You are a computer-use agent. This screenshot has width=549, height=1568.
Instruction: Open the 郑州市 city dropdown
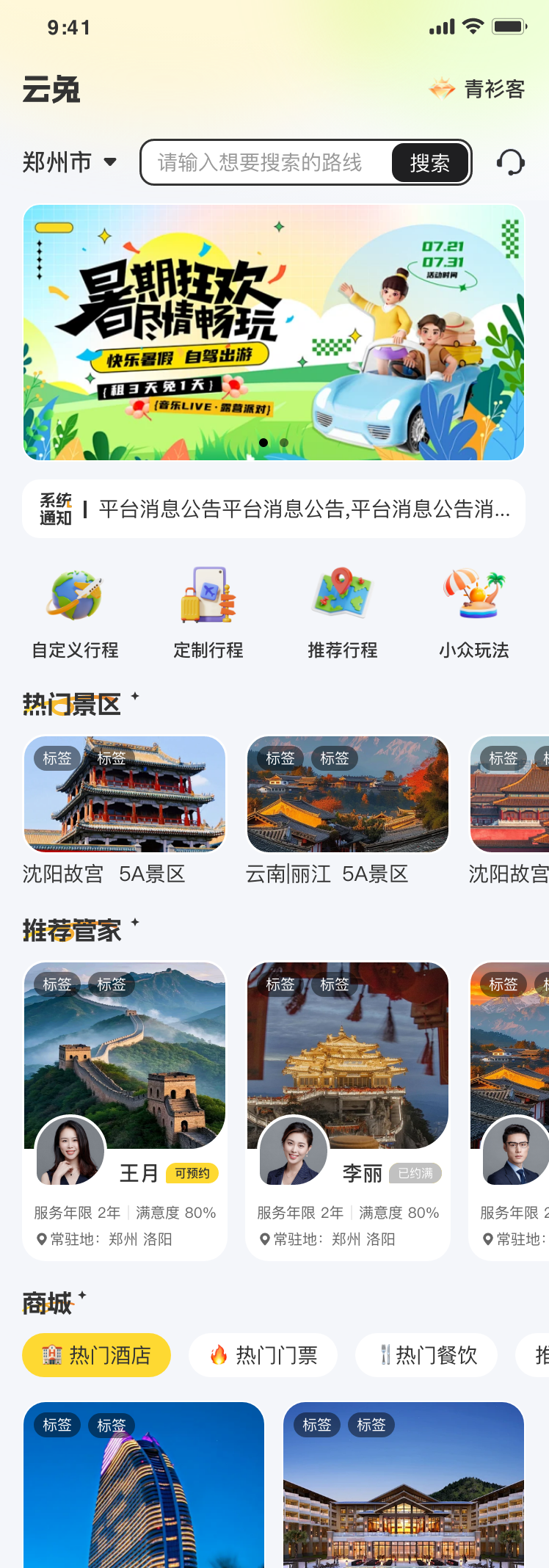tap(70, 162)
